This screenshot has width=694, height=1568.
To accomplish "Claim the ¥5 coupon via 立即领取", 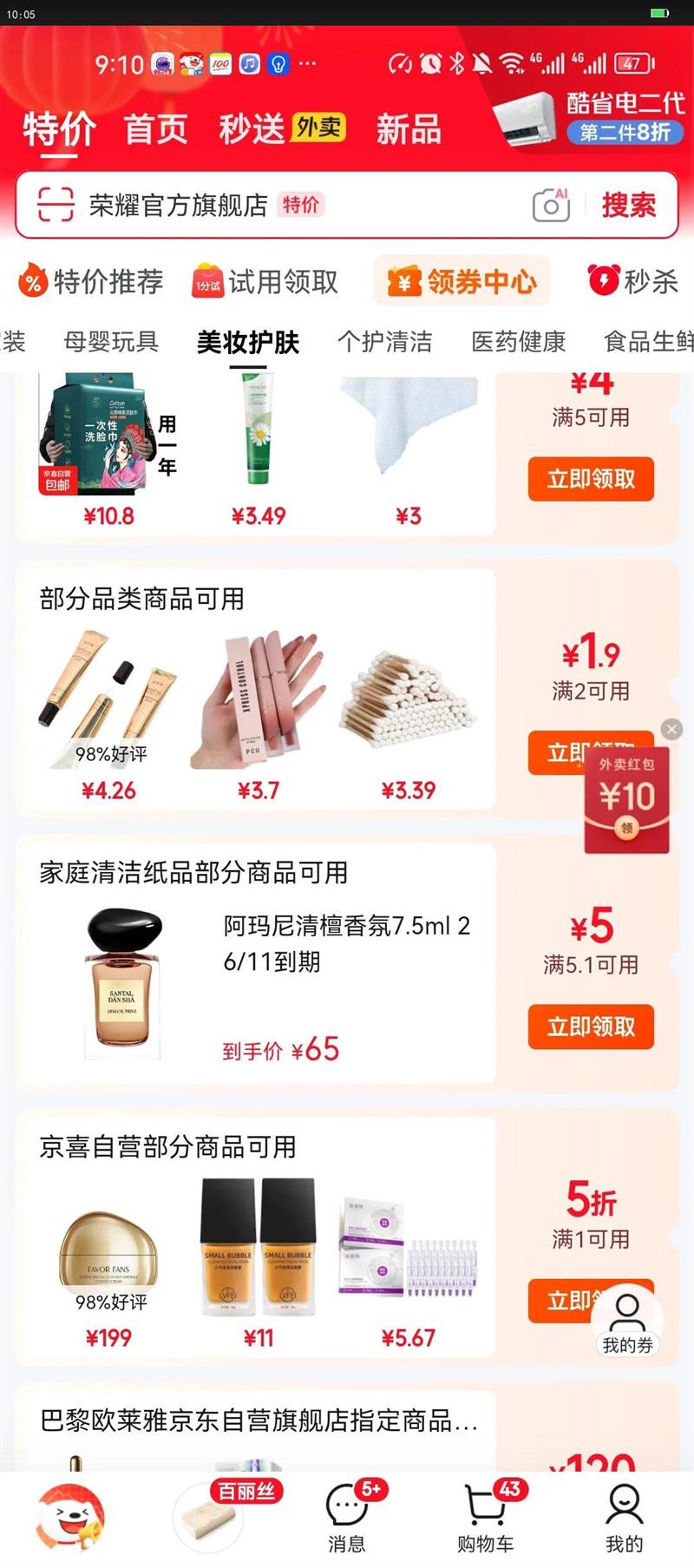I will coord(591,1027).
